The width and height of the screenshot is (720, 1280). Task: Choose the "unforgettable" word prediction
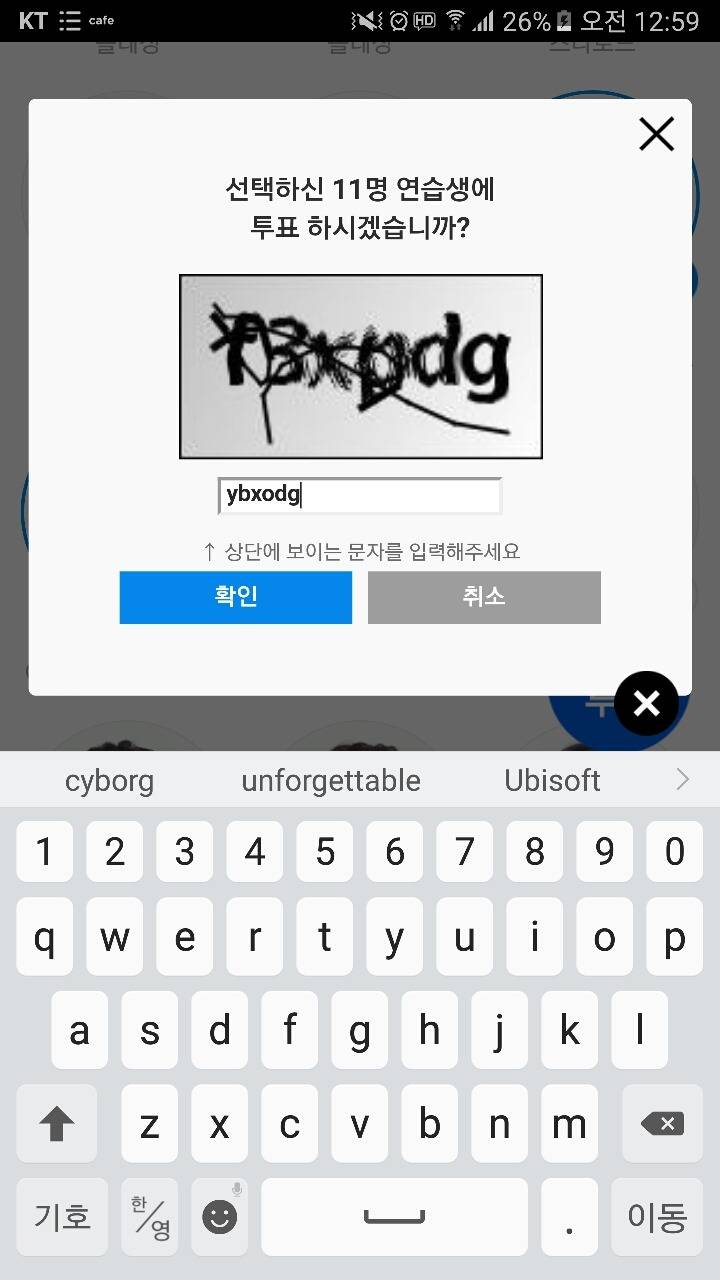(331, 779)
